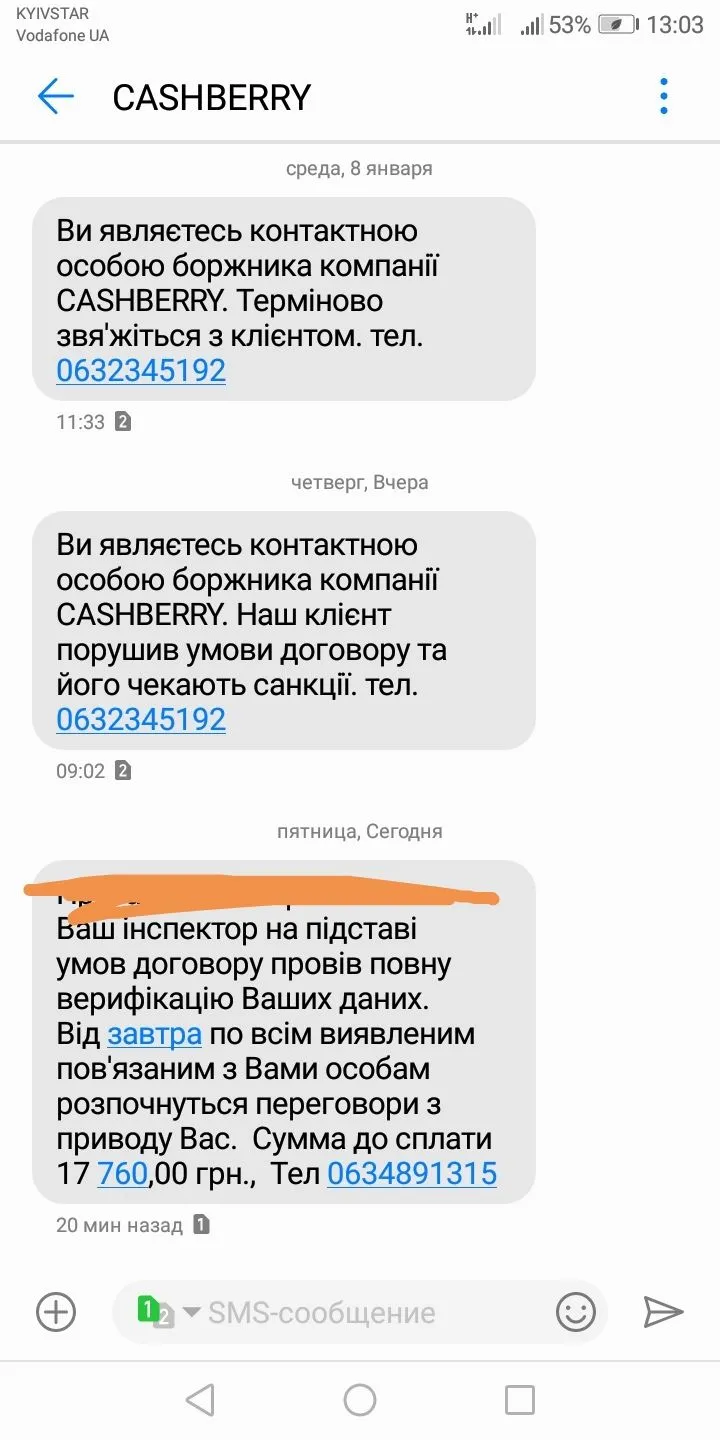This screenshot has height=1440, width=720.
Task: Send the message
Action: tap(663, 1311)
